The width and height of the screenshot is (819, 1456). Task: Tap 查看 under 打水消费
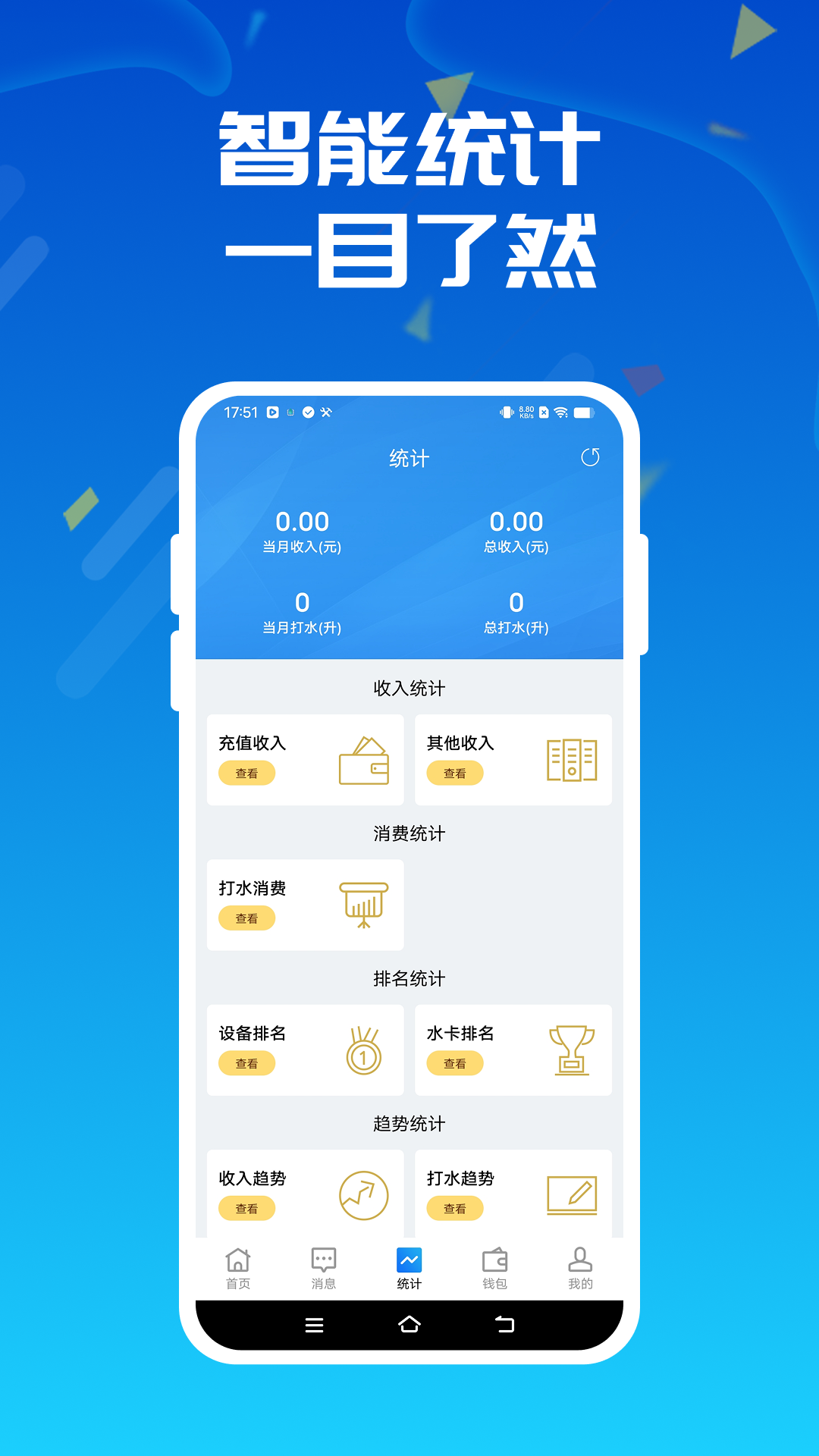[247, 919]
